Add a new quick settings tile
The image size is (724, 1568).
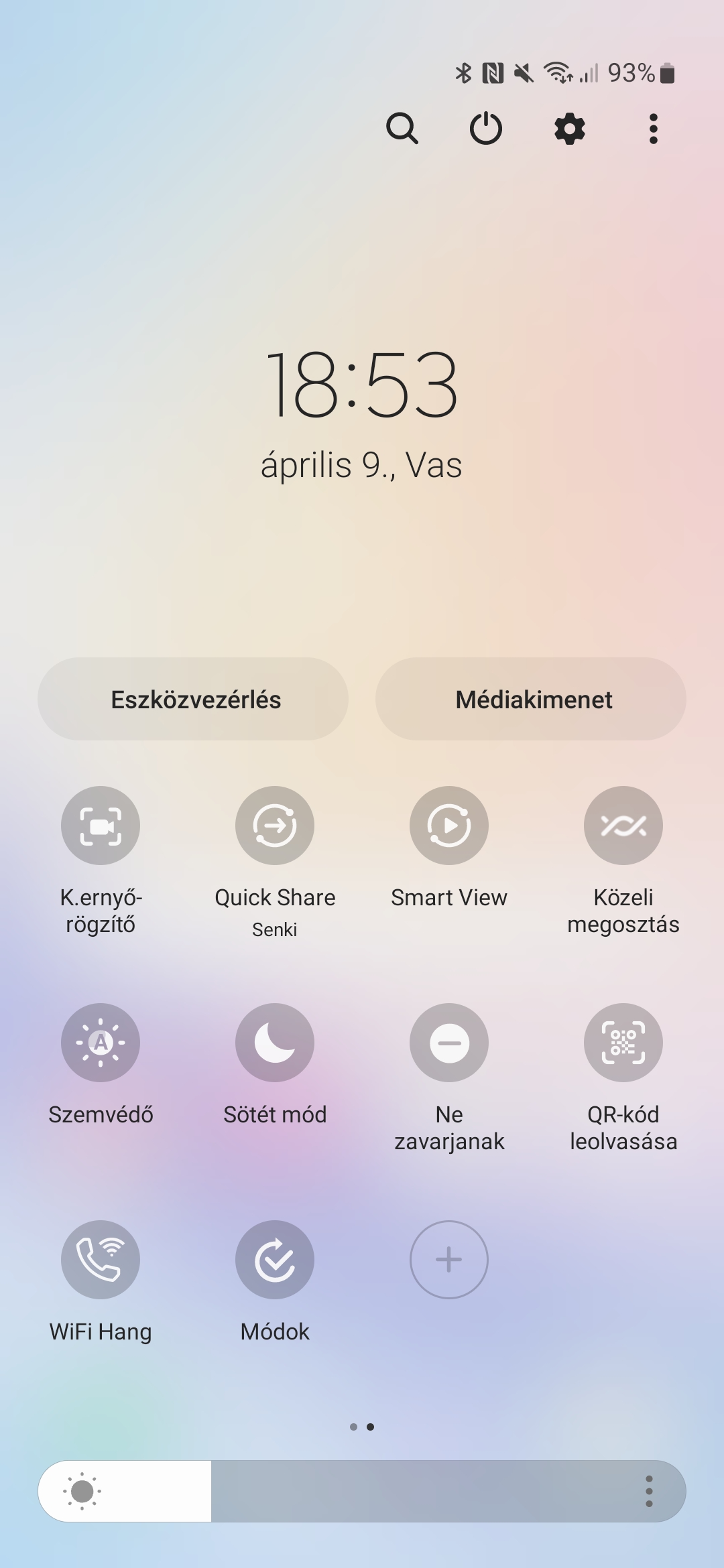pos(449,1260)
